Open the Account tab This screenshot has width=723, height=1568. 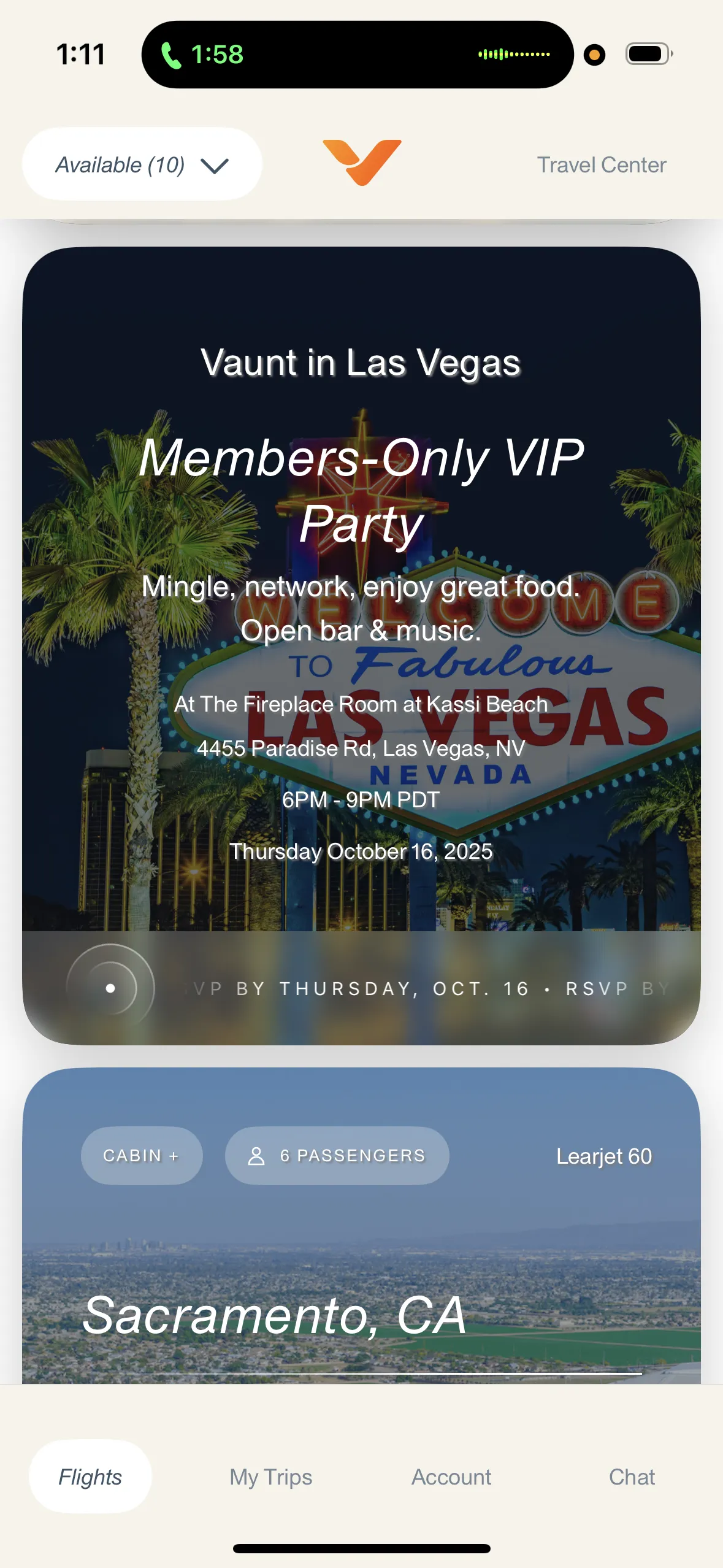[451, 1477]
